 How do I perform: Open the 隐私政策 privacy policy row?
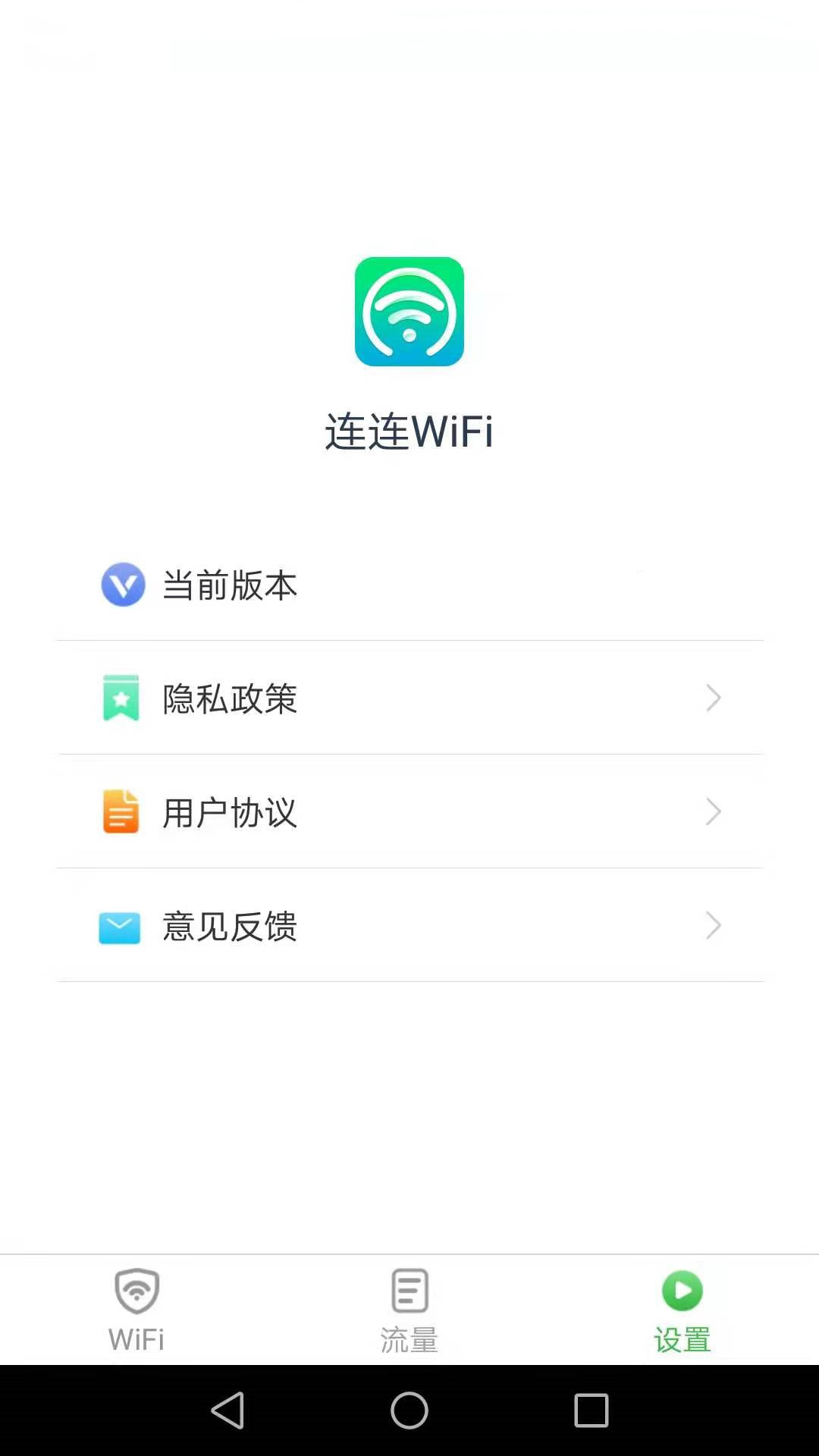click(x=409, y=698)
